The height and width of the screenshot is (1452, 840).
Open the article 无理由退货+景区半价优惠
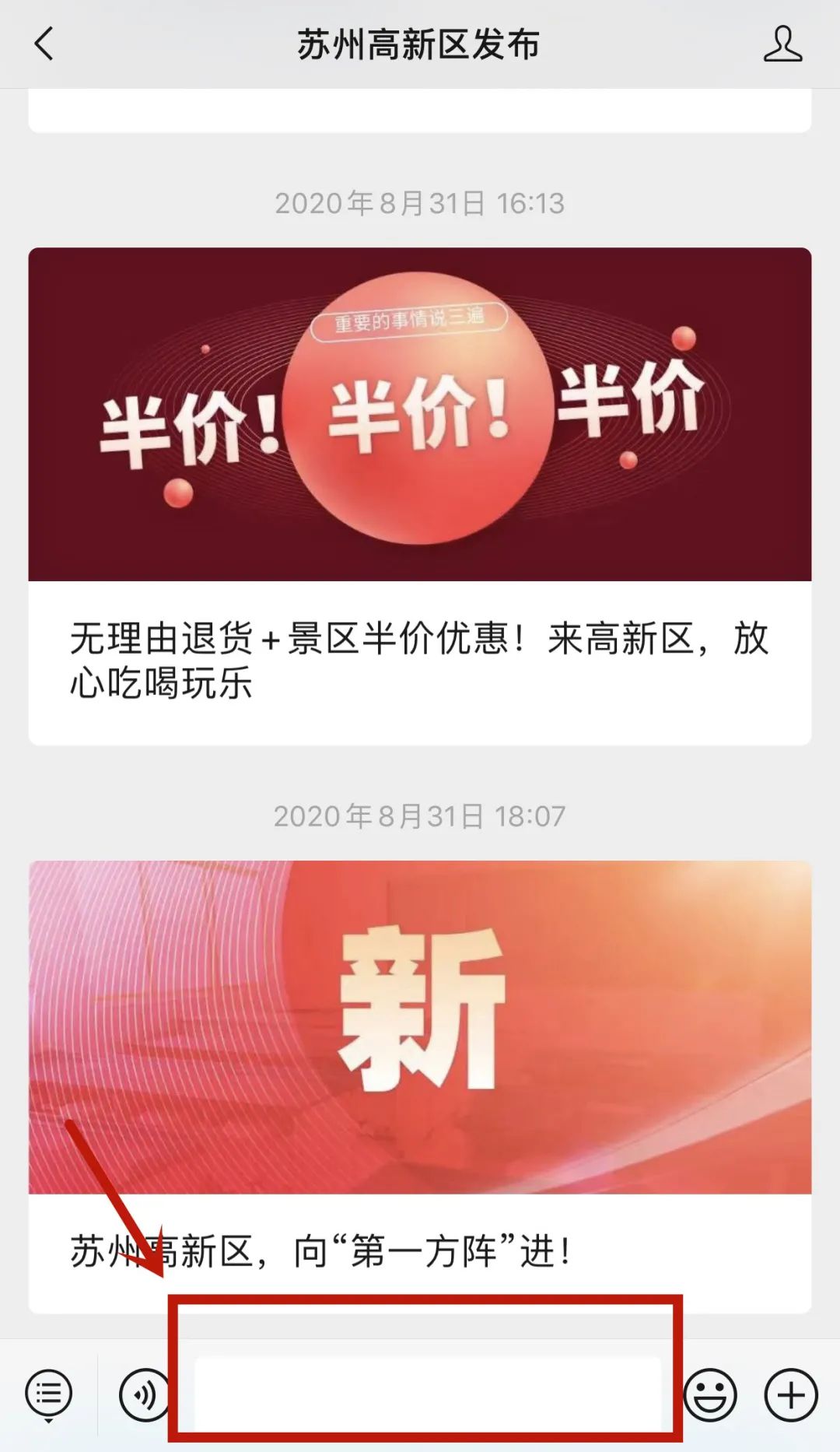click(420, 661)
